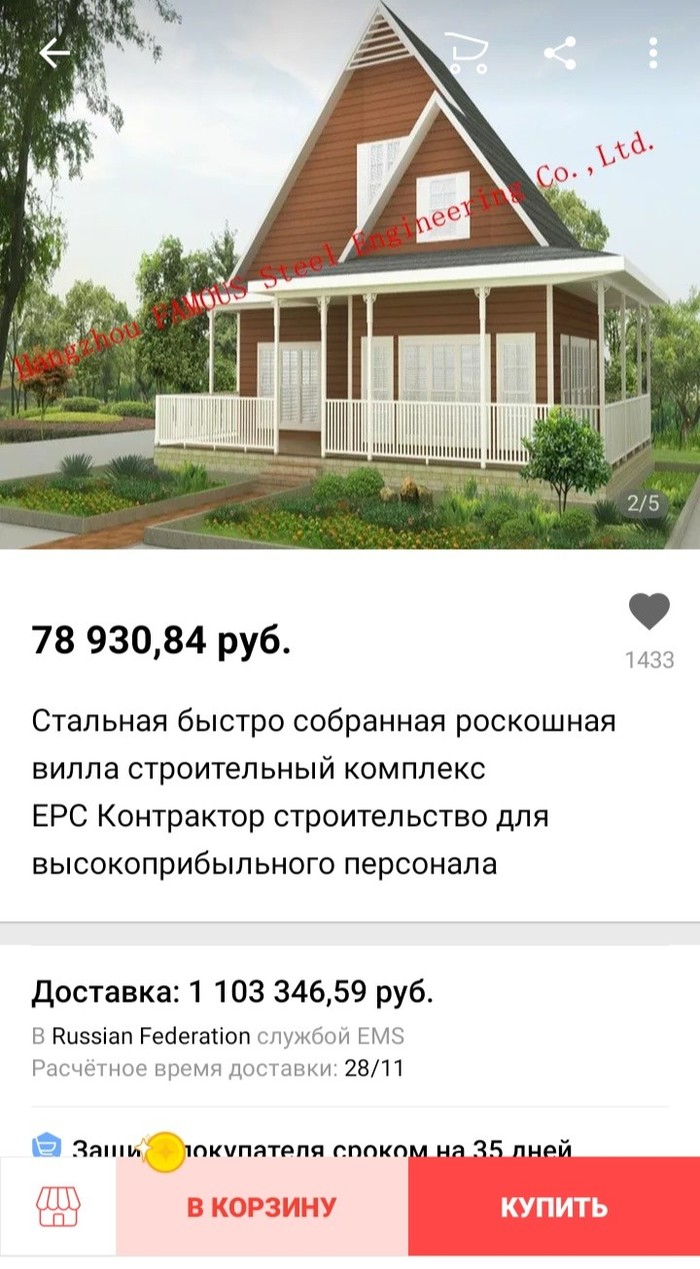Tap the «В КОРЗИНУ» button
The image size is (700, 1269).
click(x=262, y=1207)
